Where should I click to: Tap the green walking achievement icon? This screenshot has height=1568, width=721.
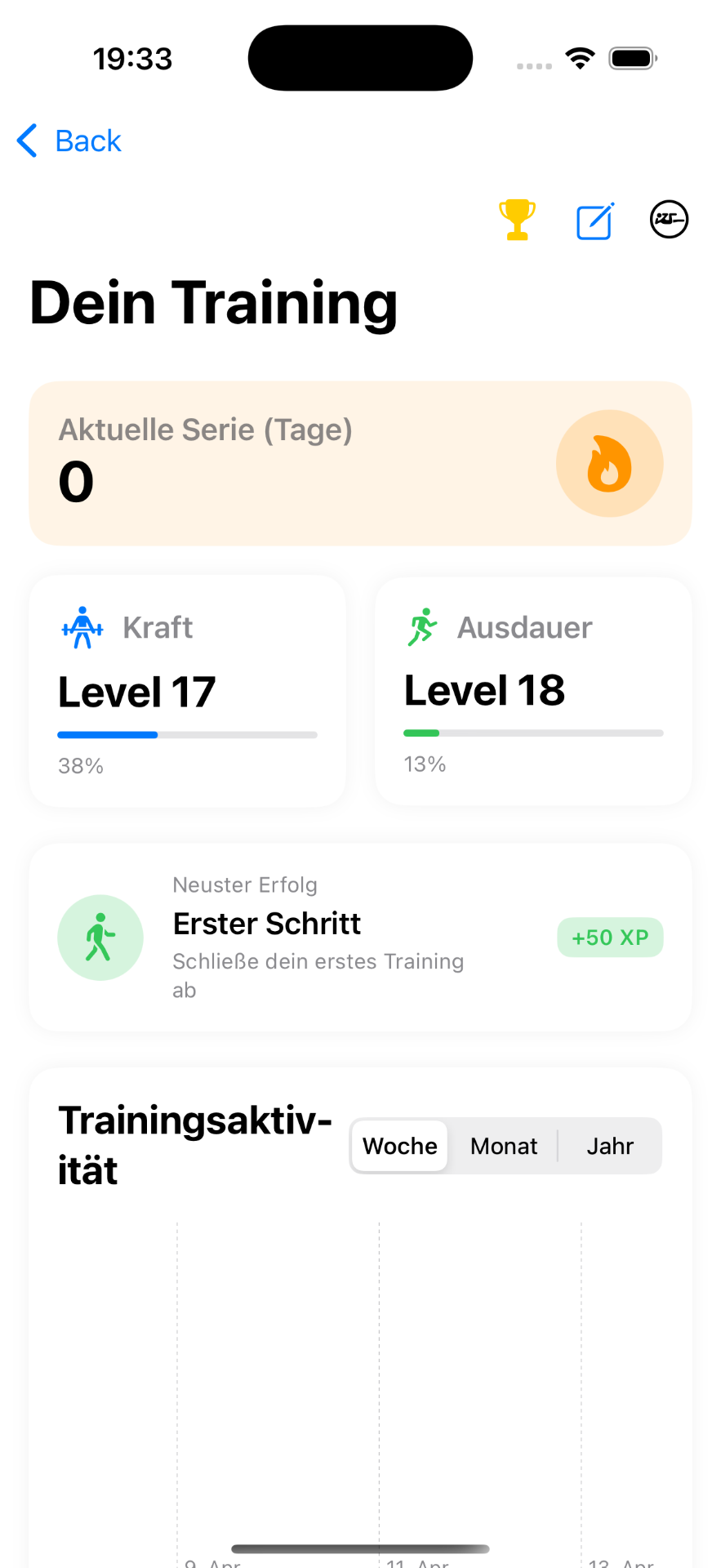(x=100, y=937)
